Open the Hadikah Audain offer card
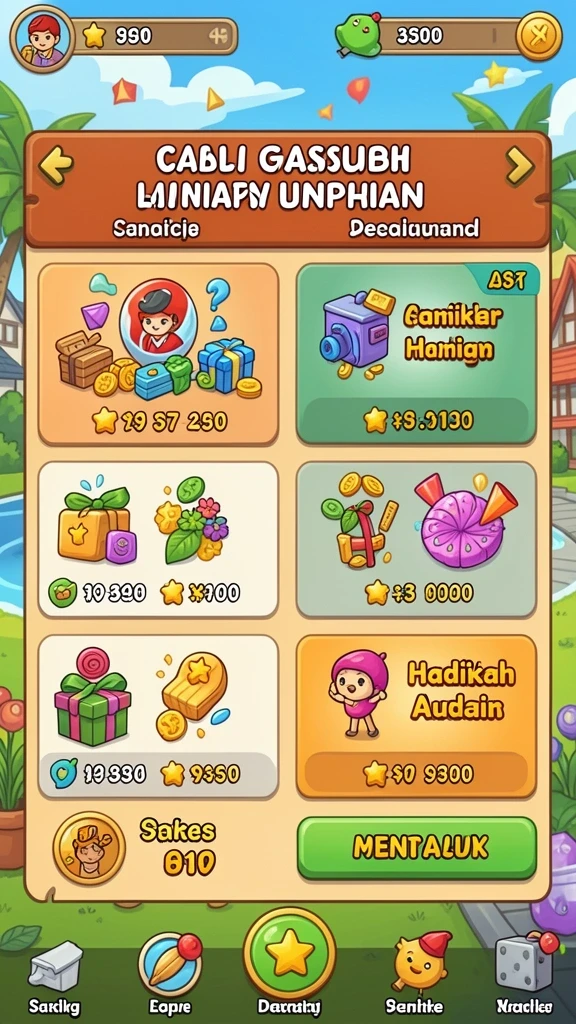This screenshot has width=576, height=1024. click(417, 716)
